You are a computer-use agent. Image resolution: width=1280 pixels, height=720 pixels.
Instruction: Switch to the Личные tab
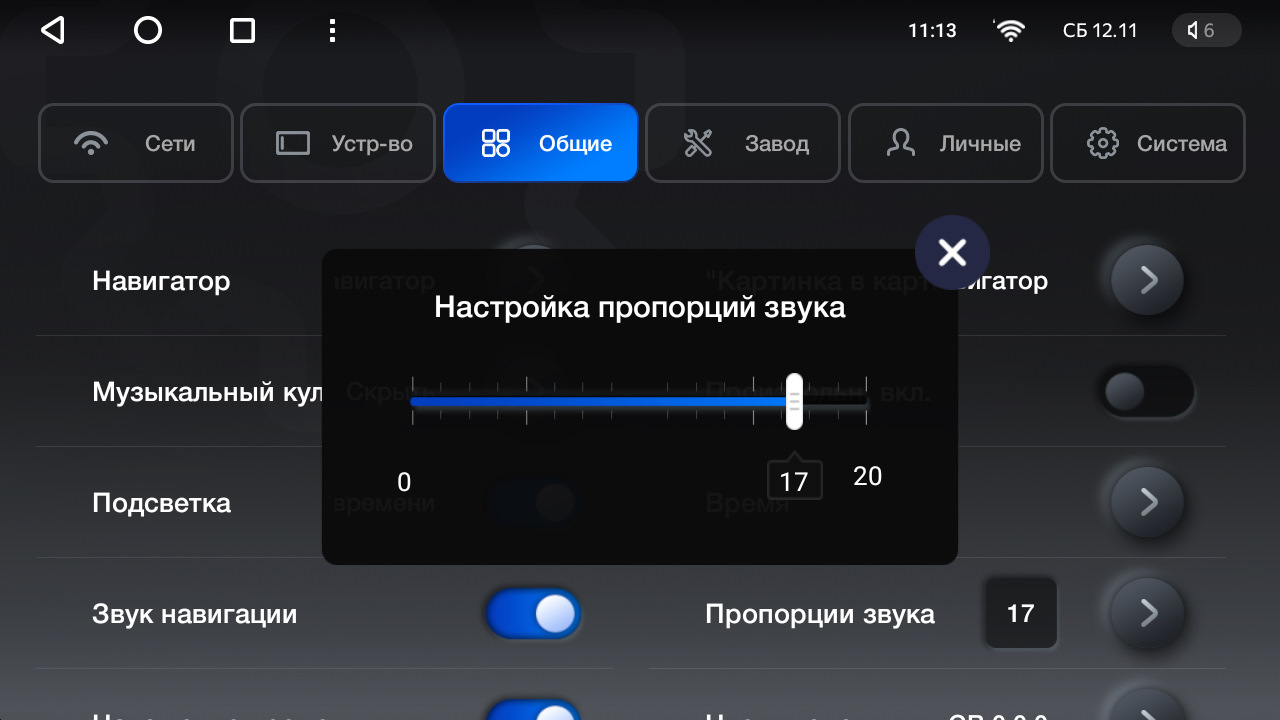pos(945,143)
